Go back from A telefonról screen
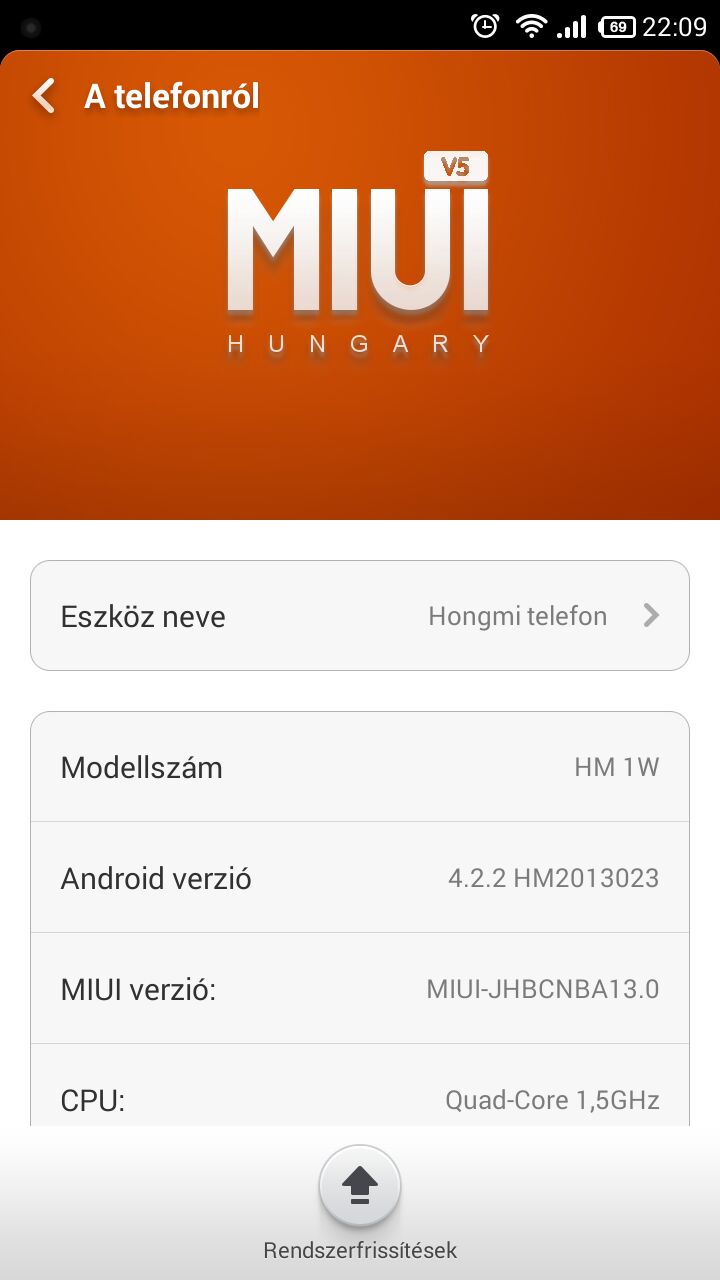This screenshot has height=1280, width=720. [44, 96]
